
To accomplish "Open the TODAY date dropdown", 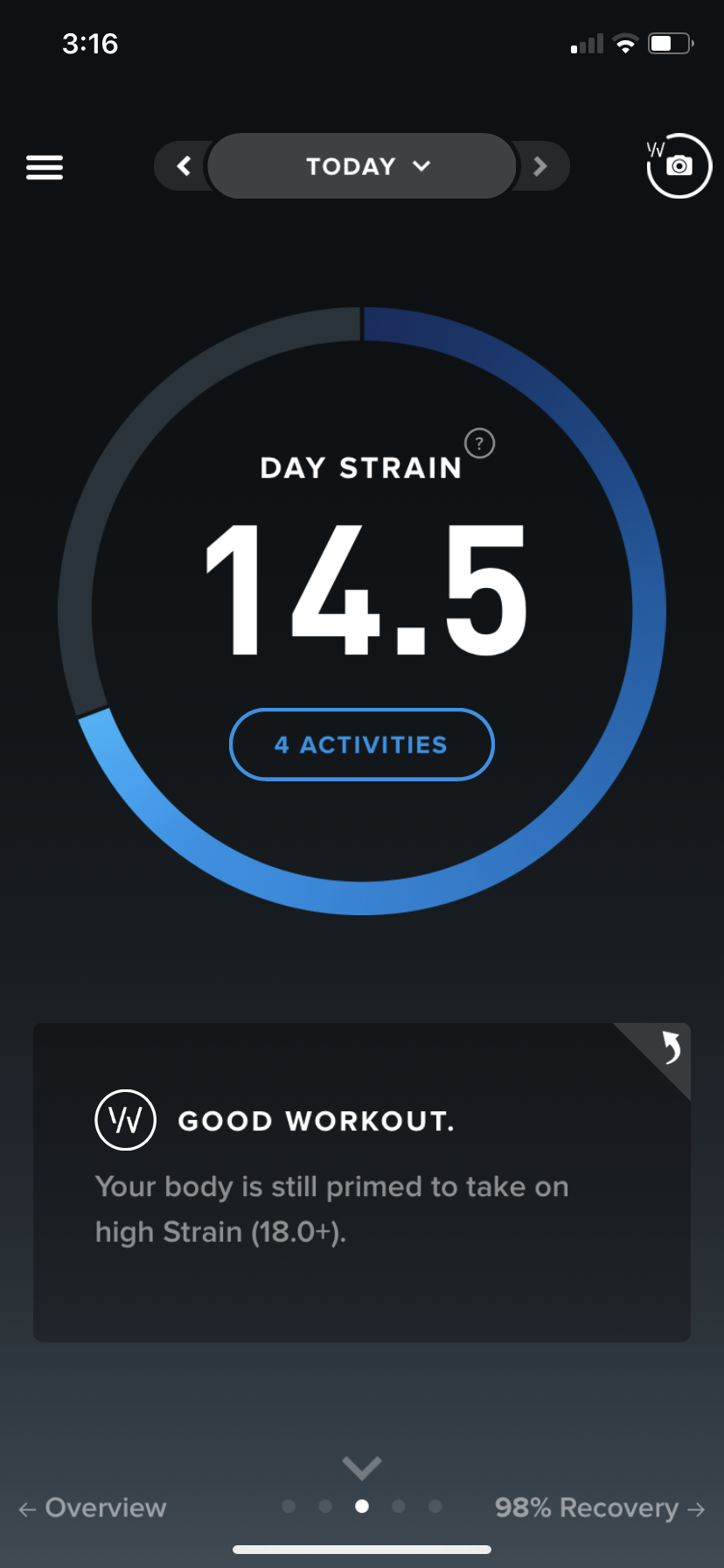I will (x=363, y=166).
